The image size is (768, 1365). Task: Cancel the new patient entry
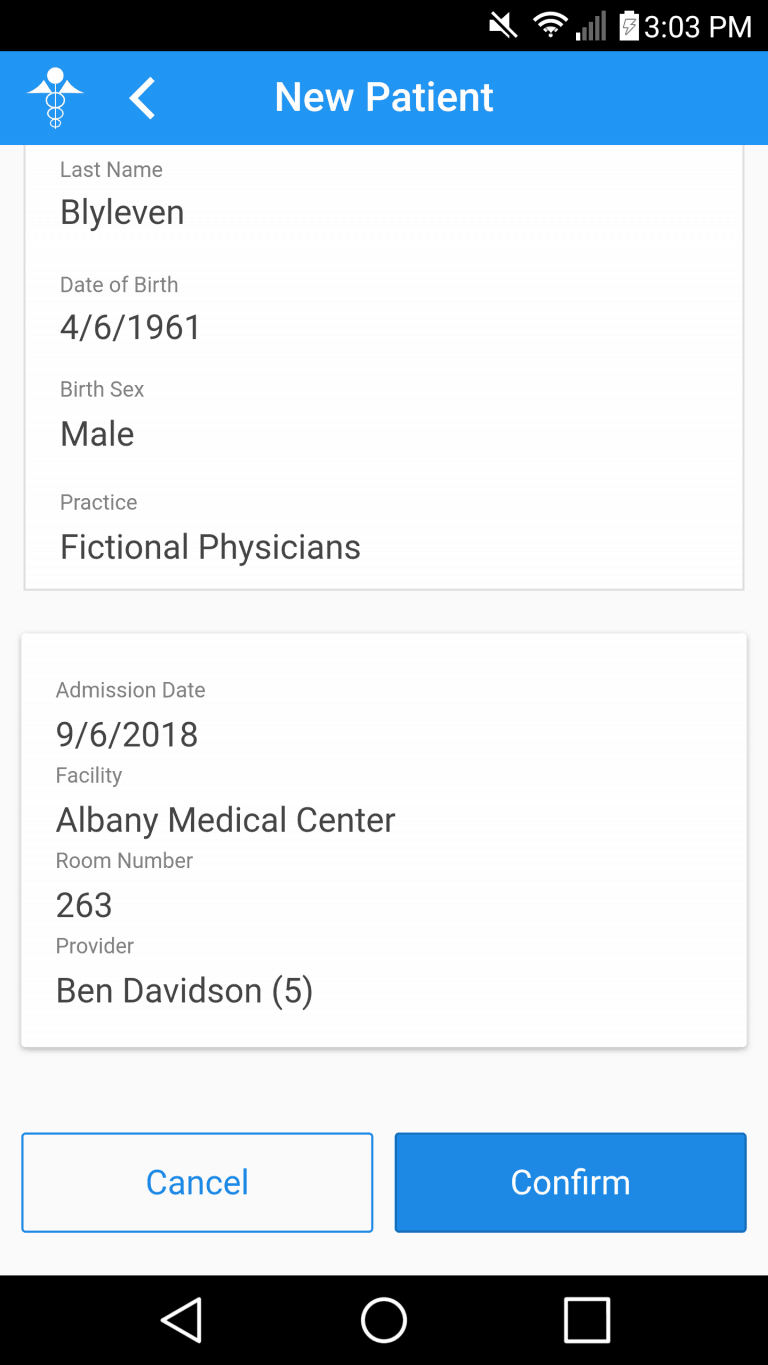click(197, 1182)
